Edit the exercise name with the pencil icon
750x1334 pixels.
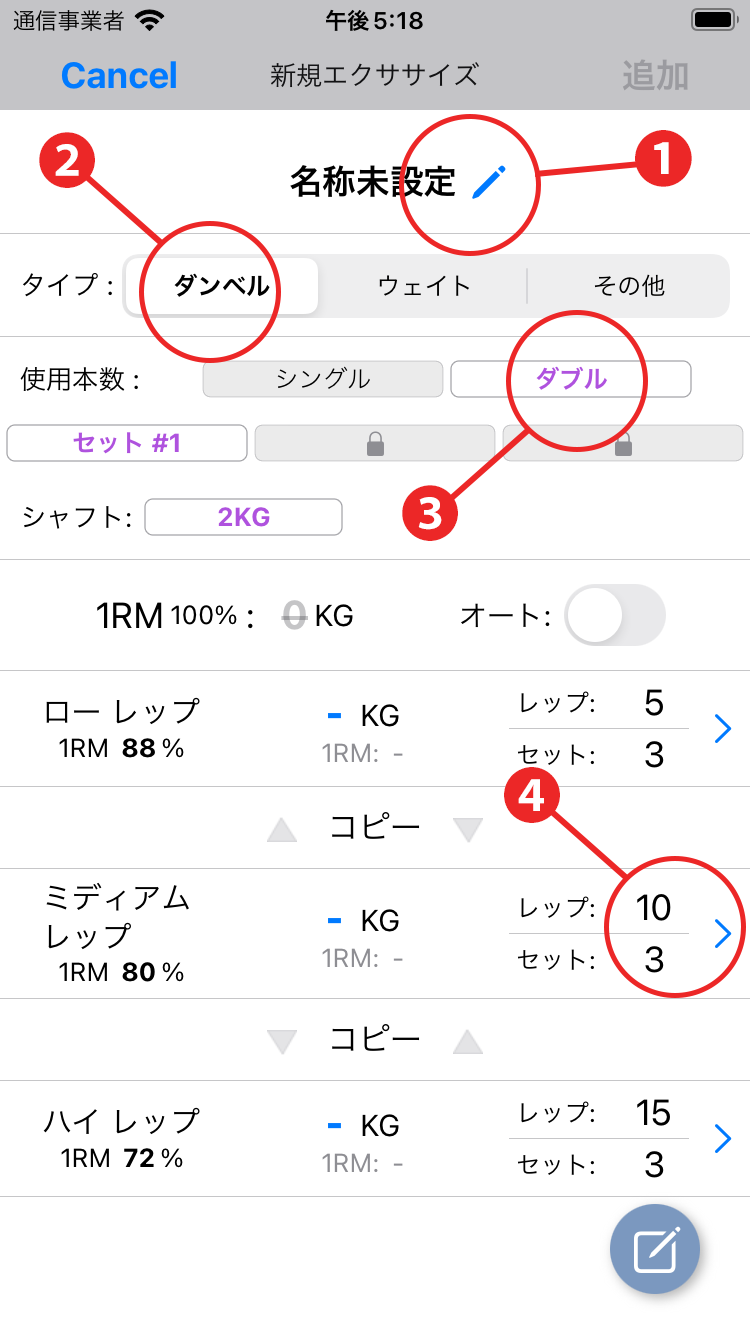489,182
